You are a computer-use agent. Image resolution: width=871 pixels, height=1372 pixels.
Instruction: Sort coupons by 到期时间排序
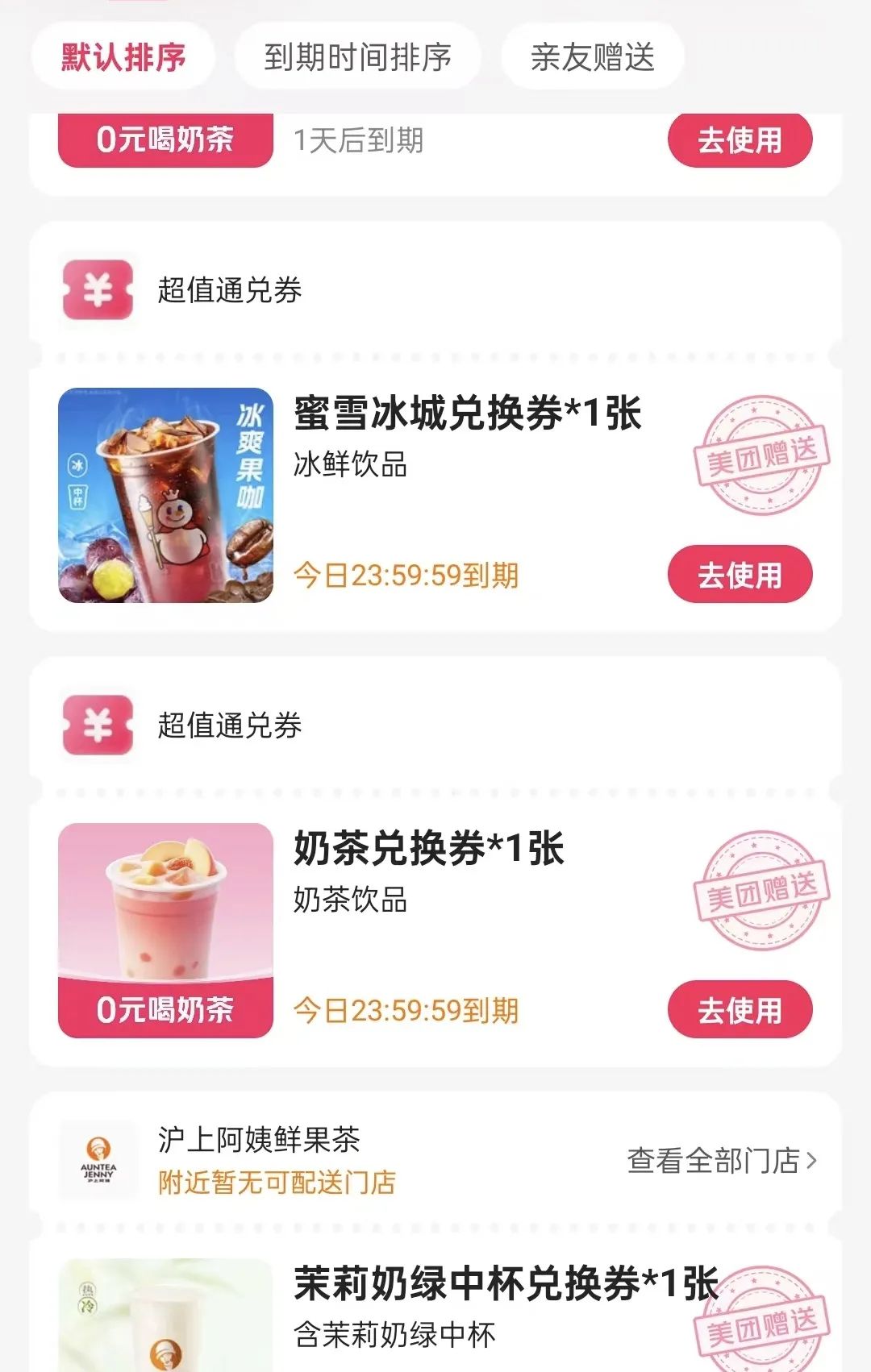pyautogui.click(x=357, y=57)
